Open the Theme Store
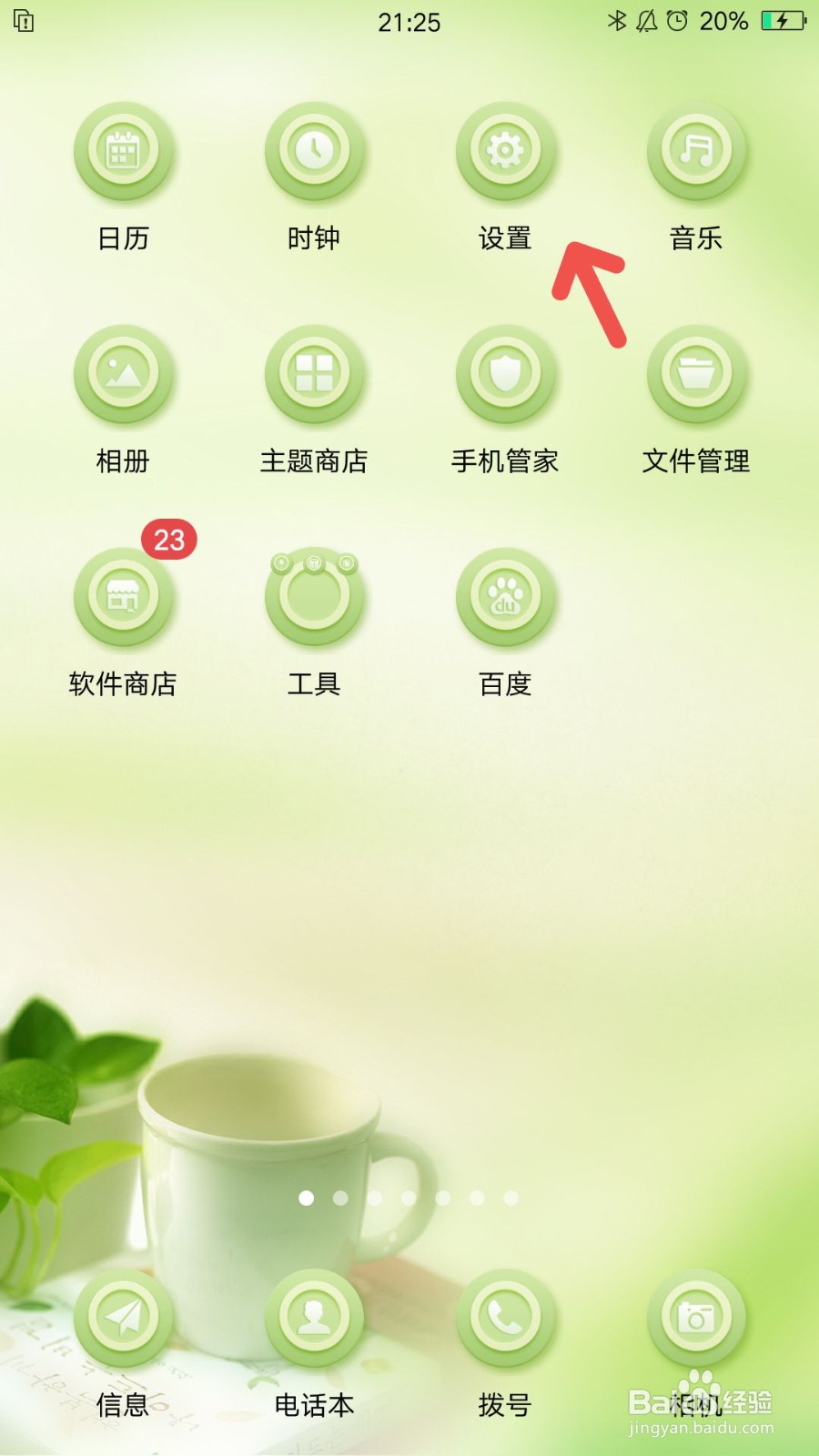819x1456 pixels. pyautogui.click(x=314, y=373)
